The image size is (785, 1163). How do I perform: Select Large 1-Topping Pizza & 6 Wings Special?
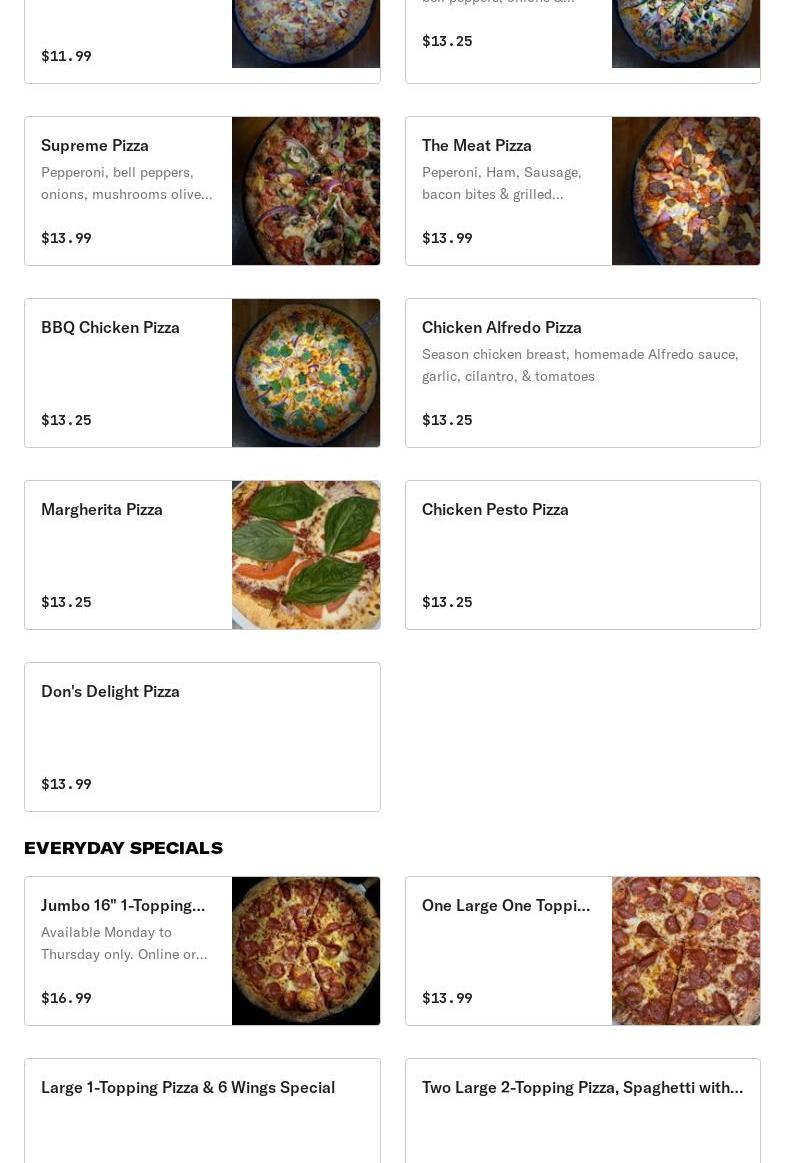(x=202, y=1110)
